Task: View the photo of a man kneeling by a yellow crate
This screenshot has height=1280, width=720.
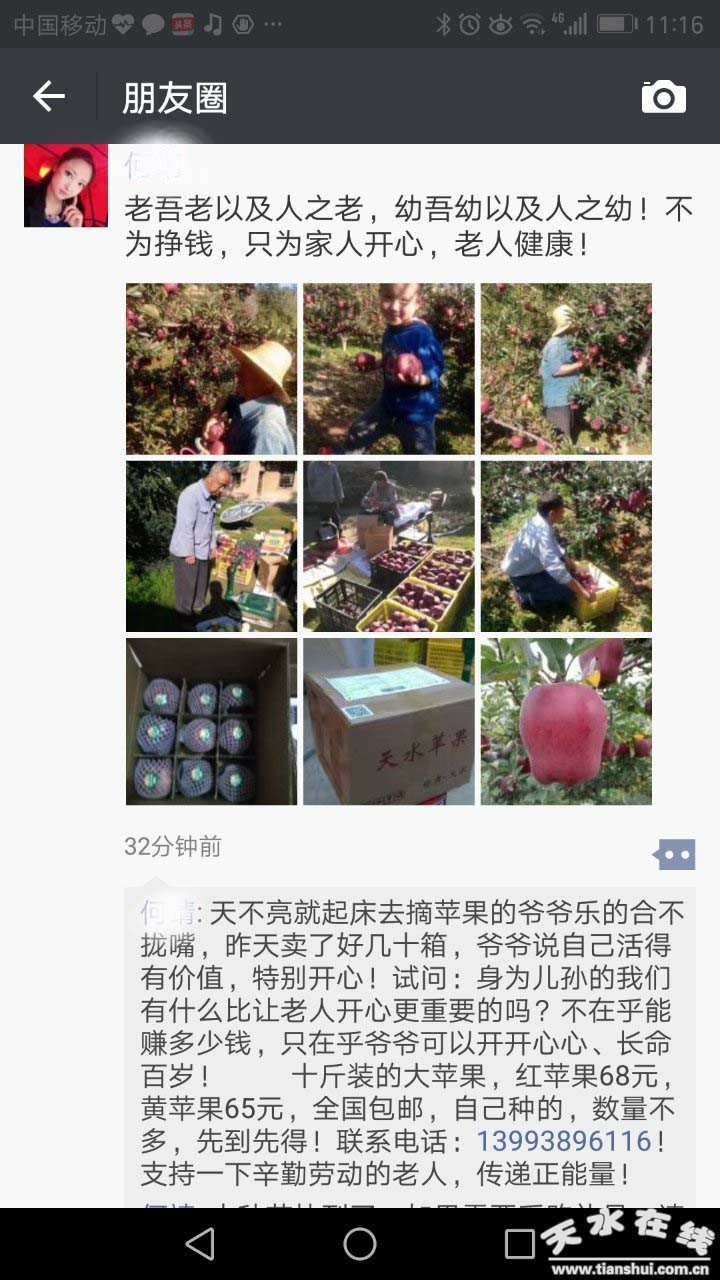Action: click(566, 546)
